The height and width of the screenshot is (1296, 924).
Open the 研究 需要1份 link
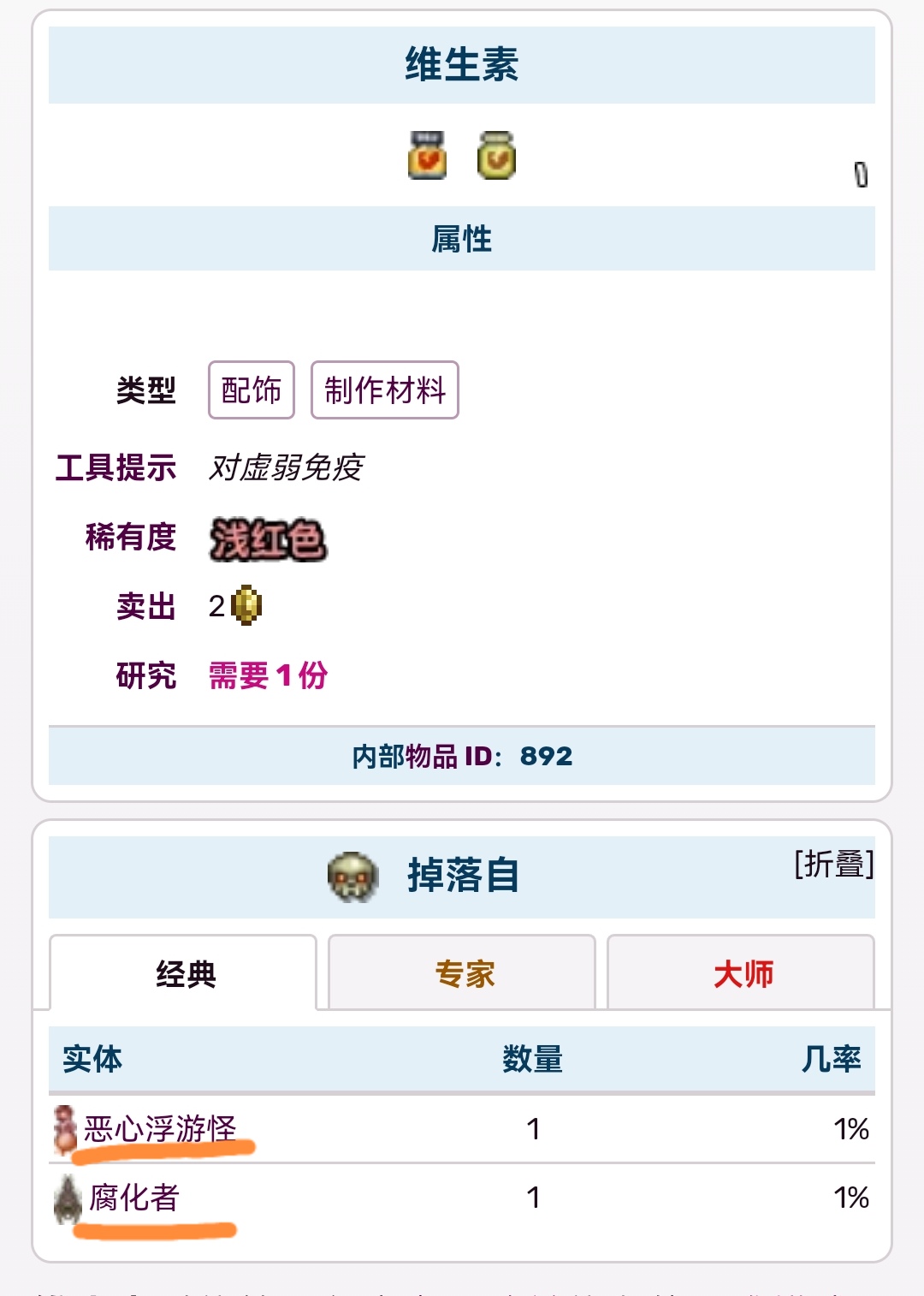268,675
